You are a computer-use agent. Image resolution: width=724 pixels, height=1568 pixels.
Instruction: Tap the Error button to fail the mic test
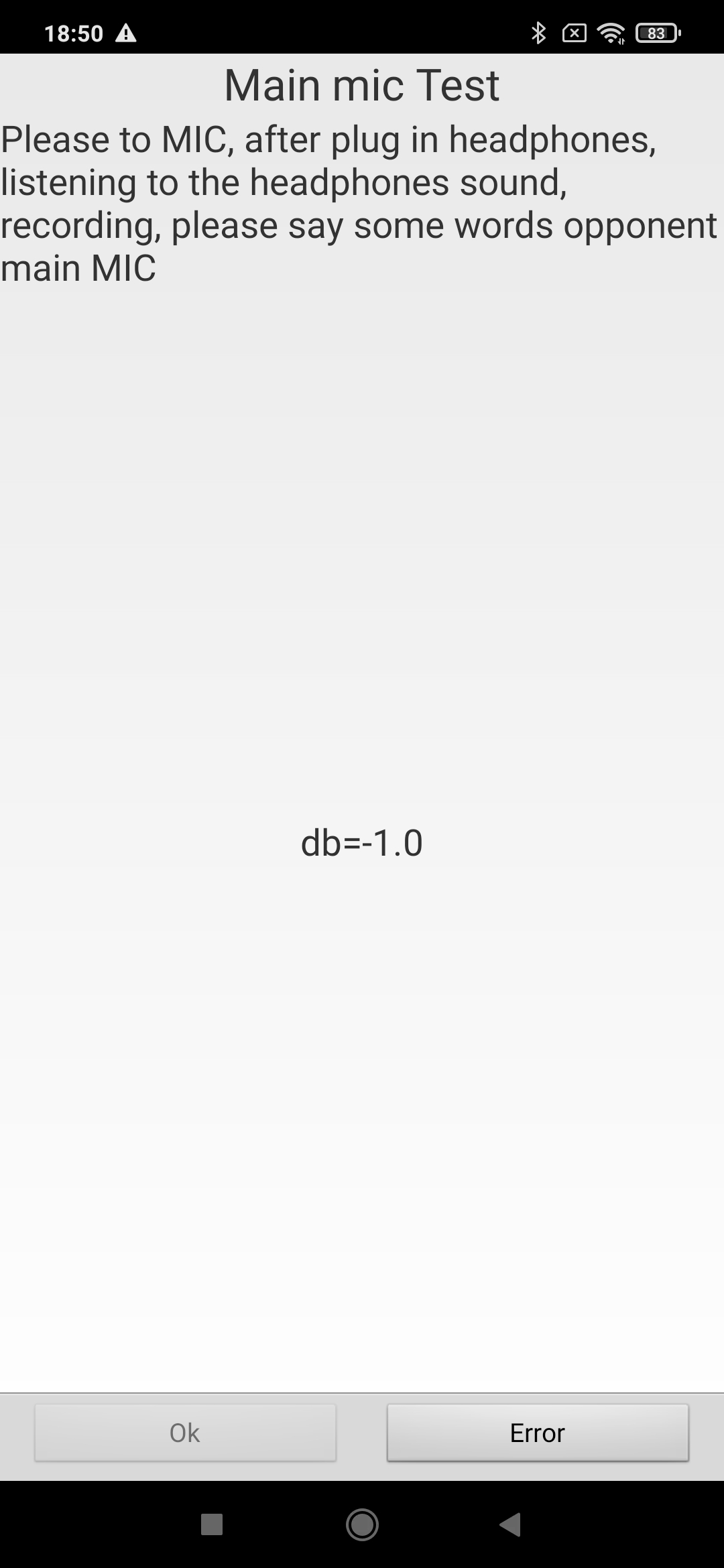538,1433
